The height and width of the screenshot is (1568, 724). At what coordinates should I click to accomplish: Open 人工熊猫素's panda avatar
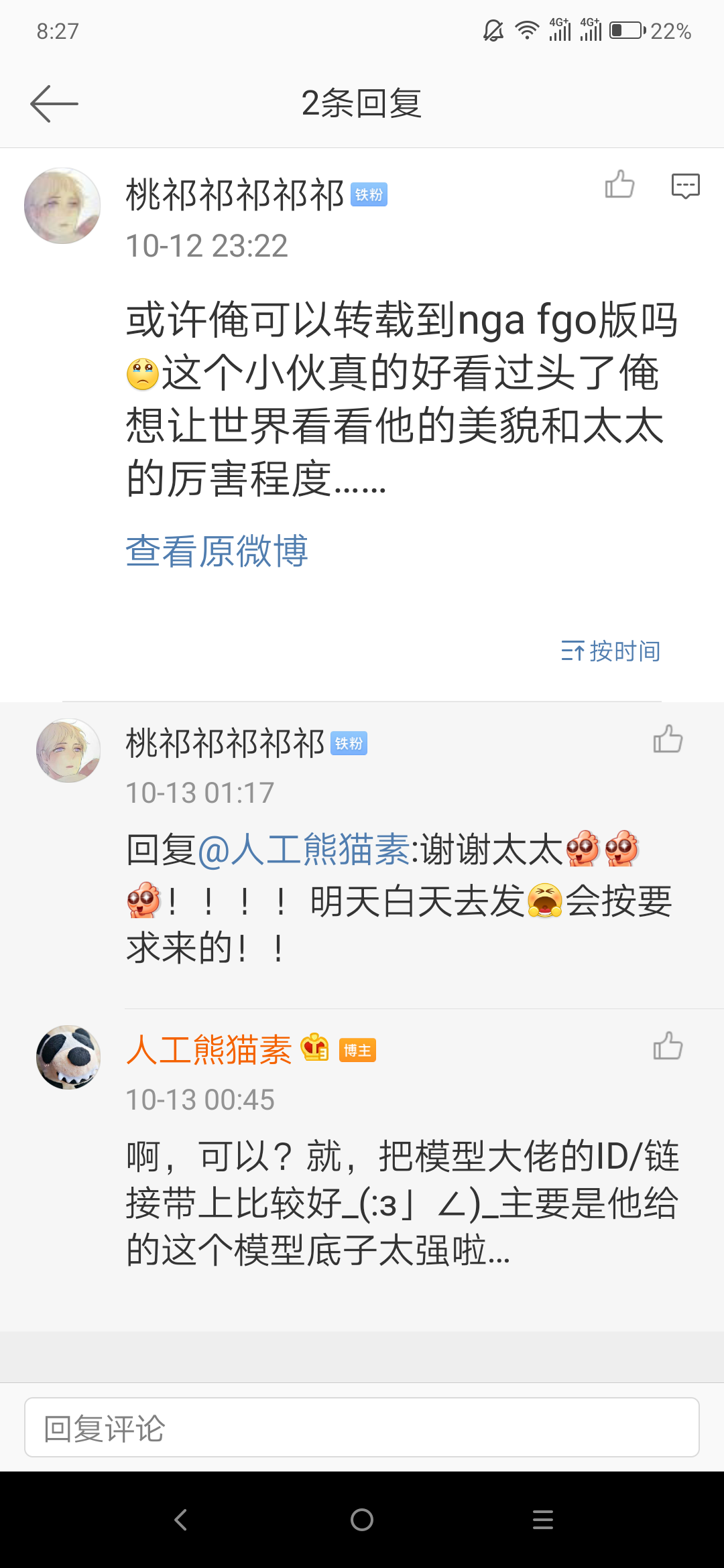pyautogui.click(x=68, y=1057)
